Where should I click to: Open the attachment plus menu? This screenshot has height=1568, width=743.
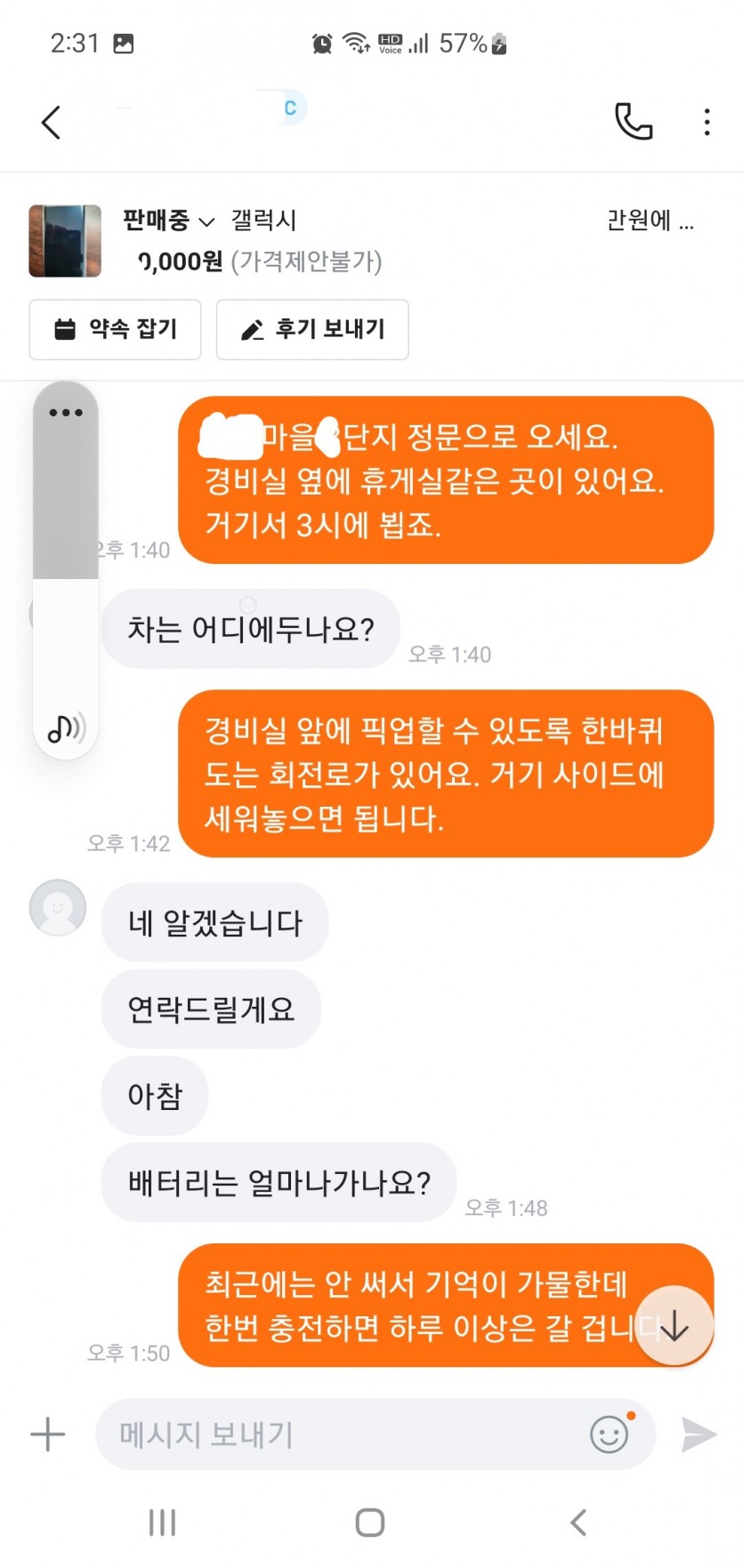48,1435
